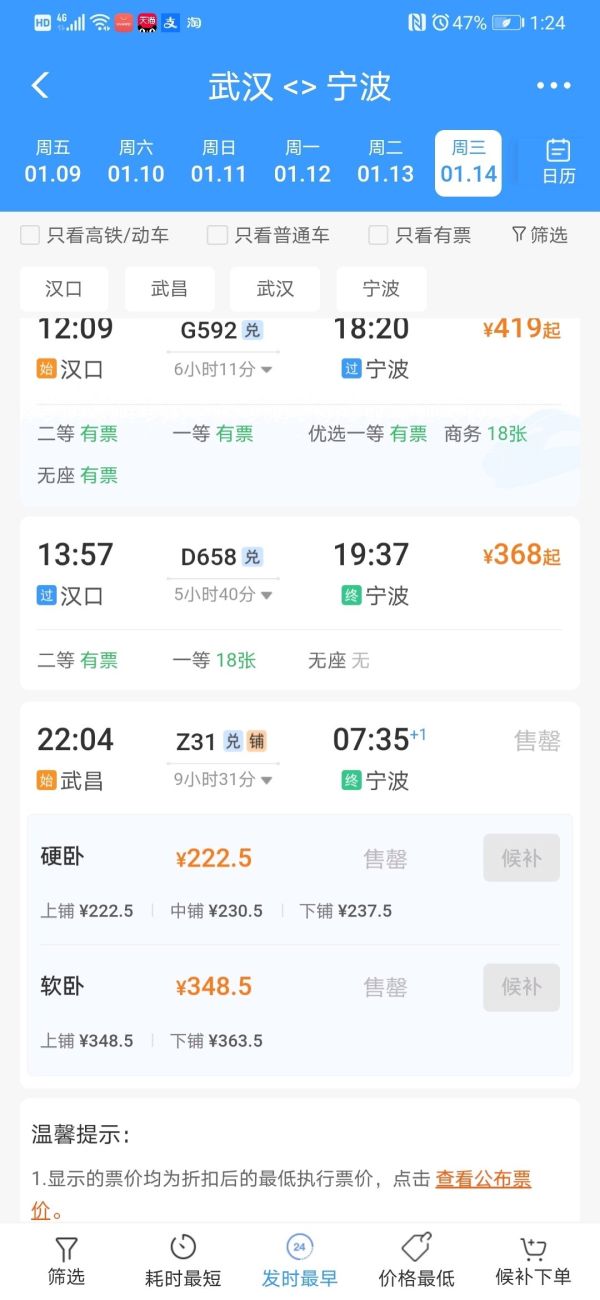Viewport: 600px width, 1300px height.
Task: Open the 日历 calendar picker
Action: coord(558,162)
